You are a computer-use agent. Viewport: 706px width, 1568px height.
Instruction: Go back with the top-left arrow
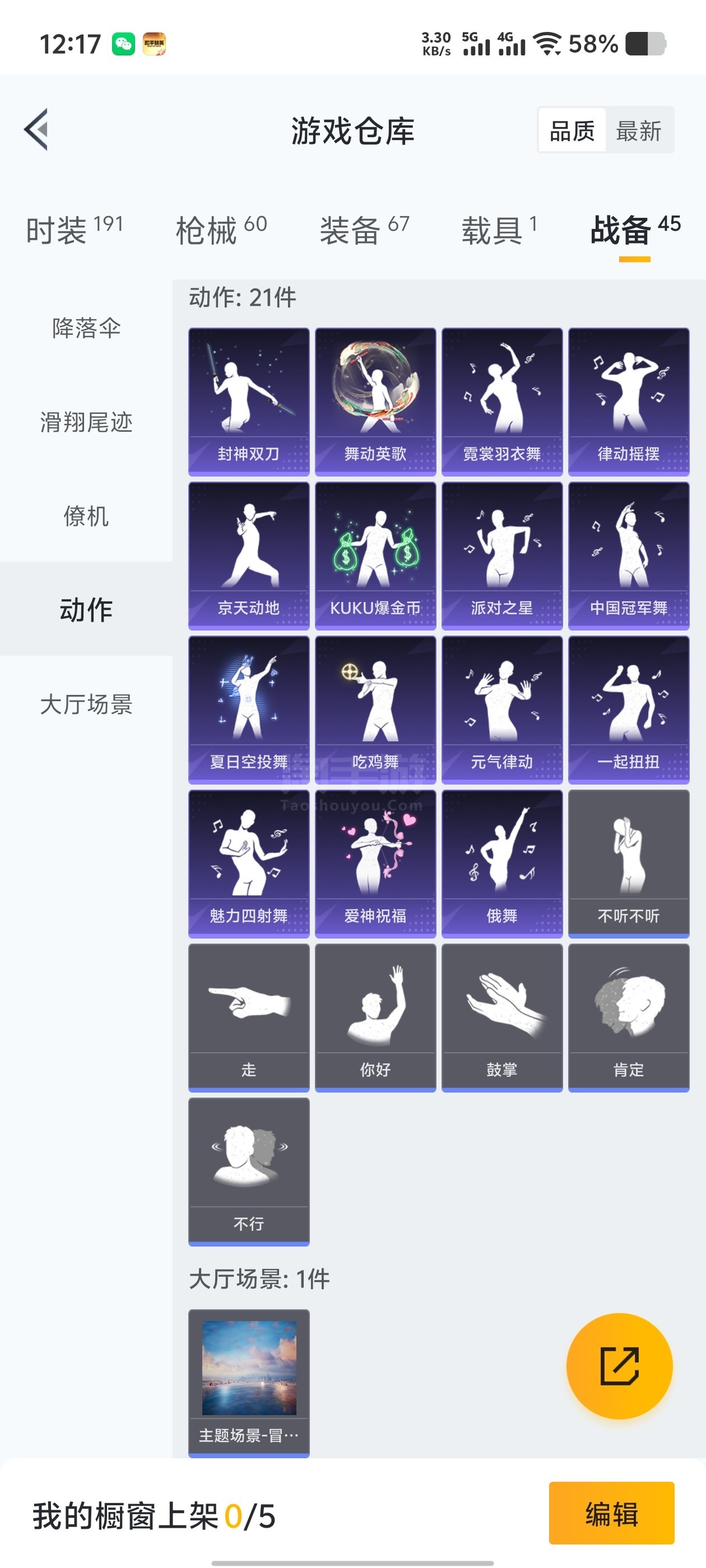[36, 130]
